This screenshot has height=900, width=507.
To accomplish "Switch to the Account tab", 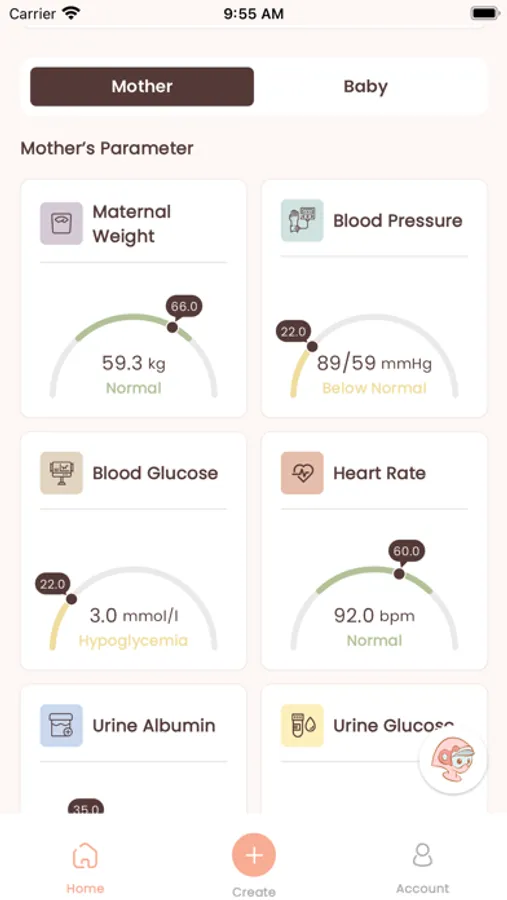I will click(423, 868).
